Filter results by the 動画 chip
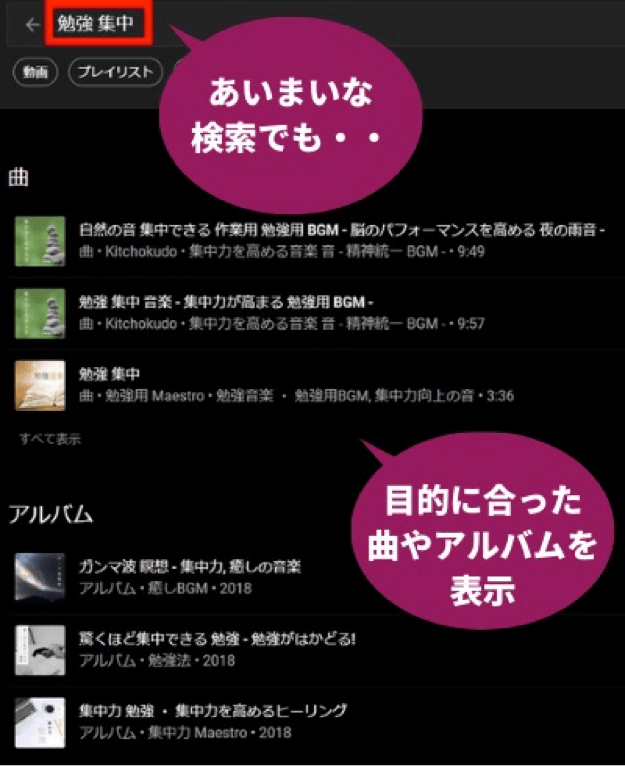Screen dimensions: 625x766 pos(35,72)
